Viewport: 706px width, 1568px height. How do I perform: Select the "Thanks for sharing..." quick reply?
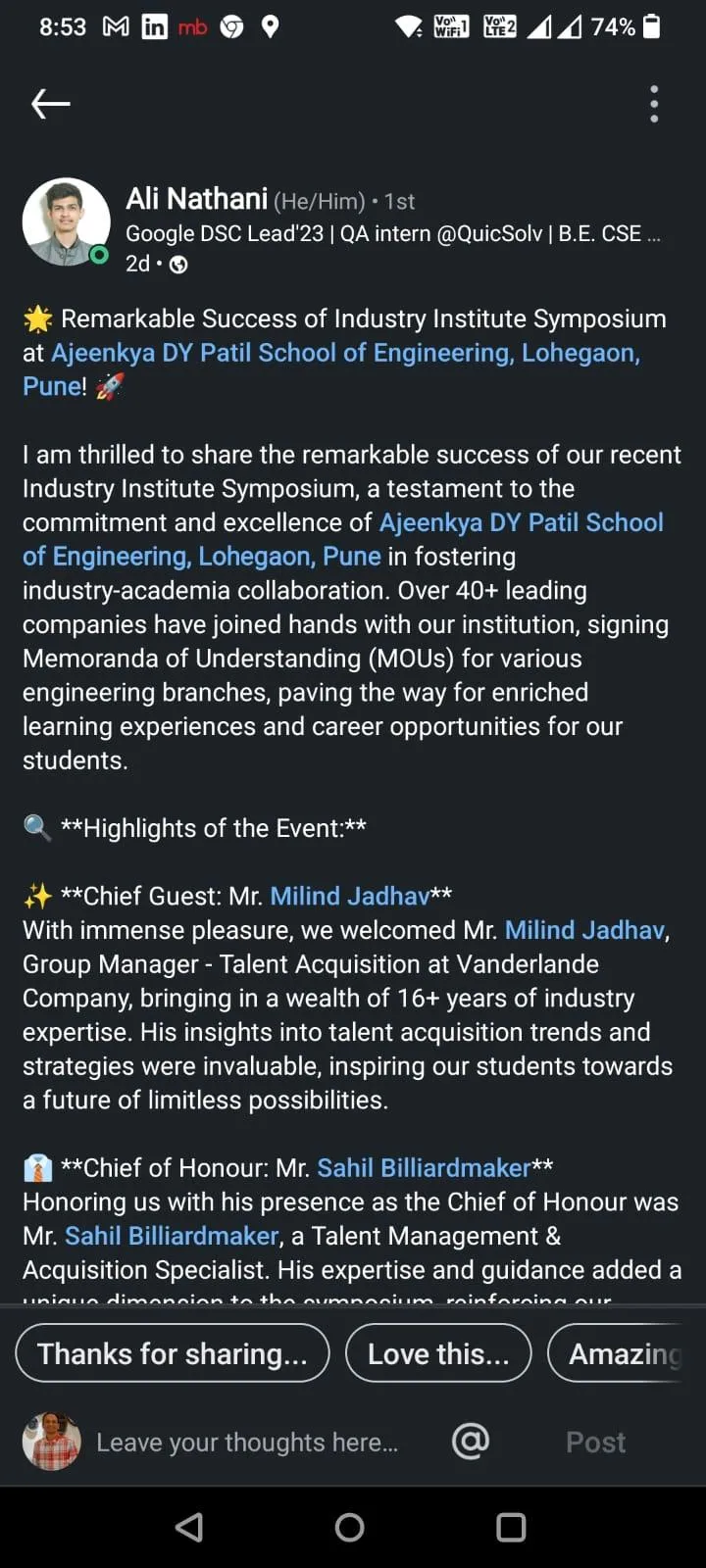pyautogui.click(x=173, y=1353)
